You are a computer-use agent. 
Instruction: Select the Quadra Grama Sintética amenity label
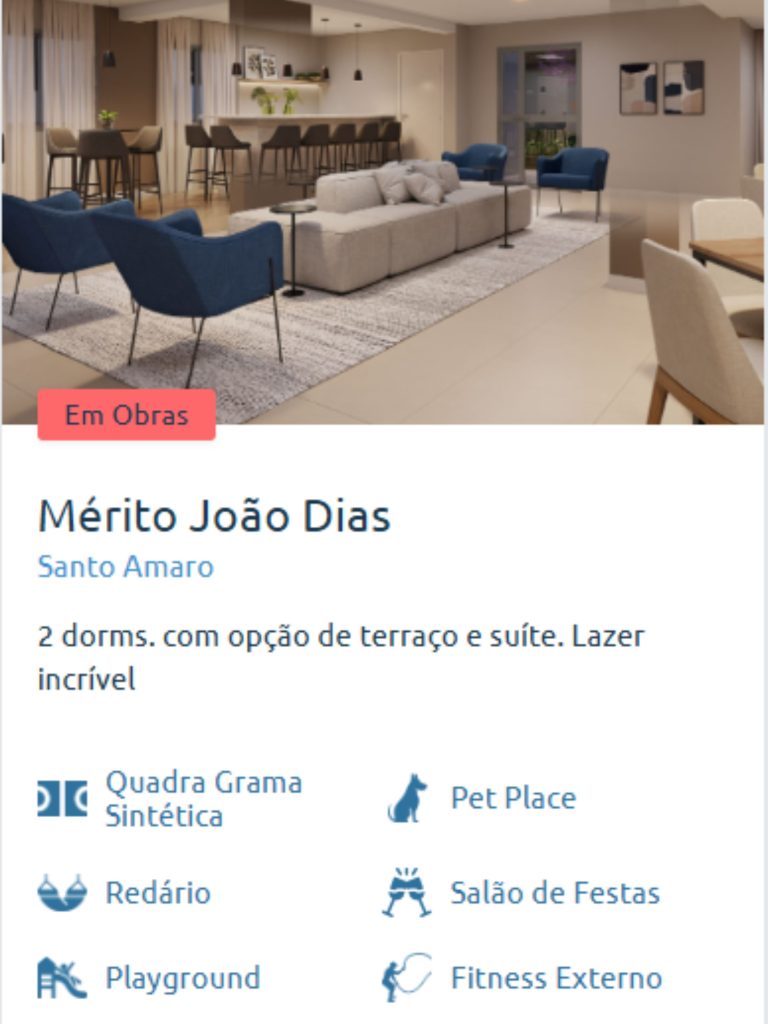pyautogui.click(x=202, y=798)
